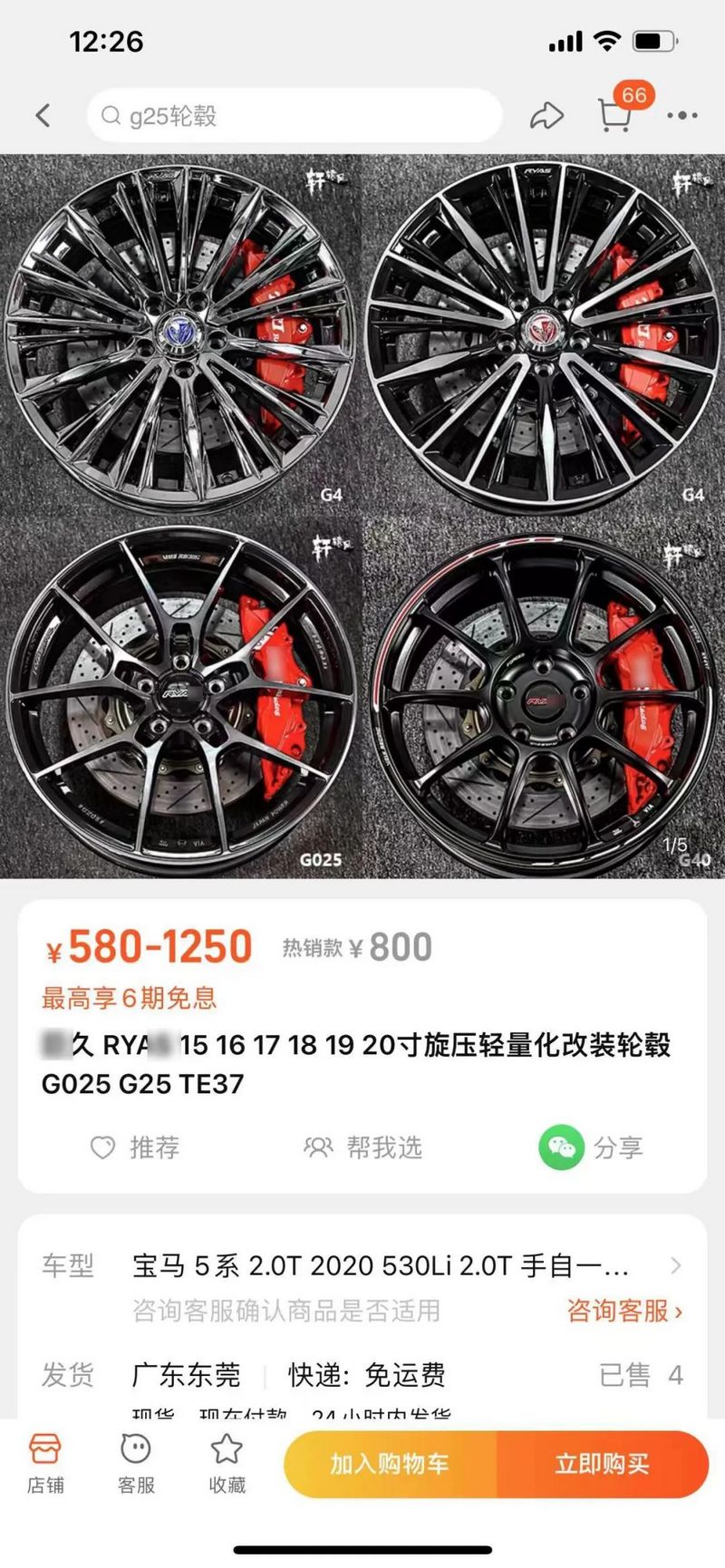Tap 推荐 to recommend this item
The height and width of the screenshot is (1568, 725).
(x=135, y=1147)
